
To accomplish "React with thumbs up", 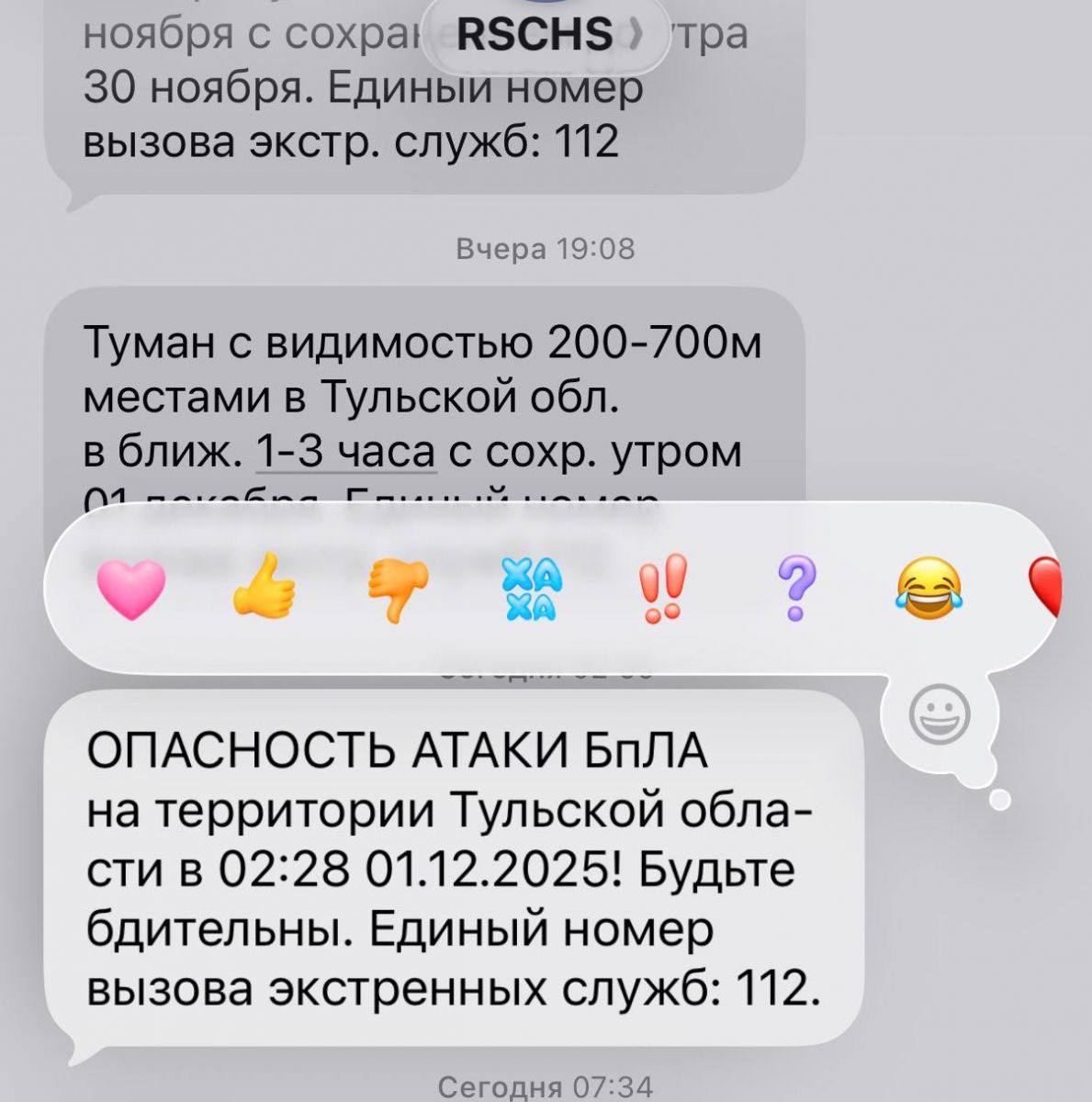I will (265, 590).
